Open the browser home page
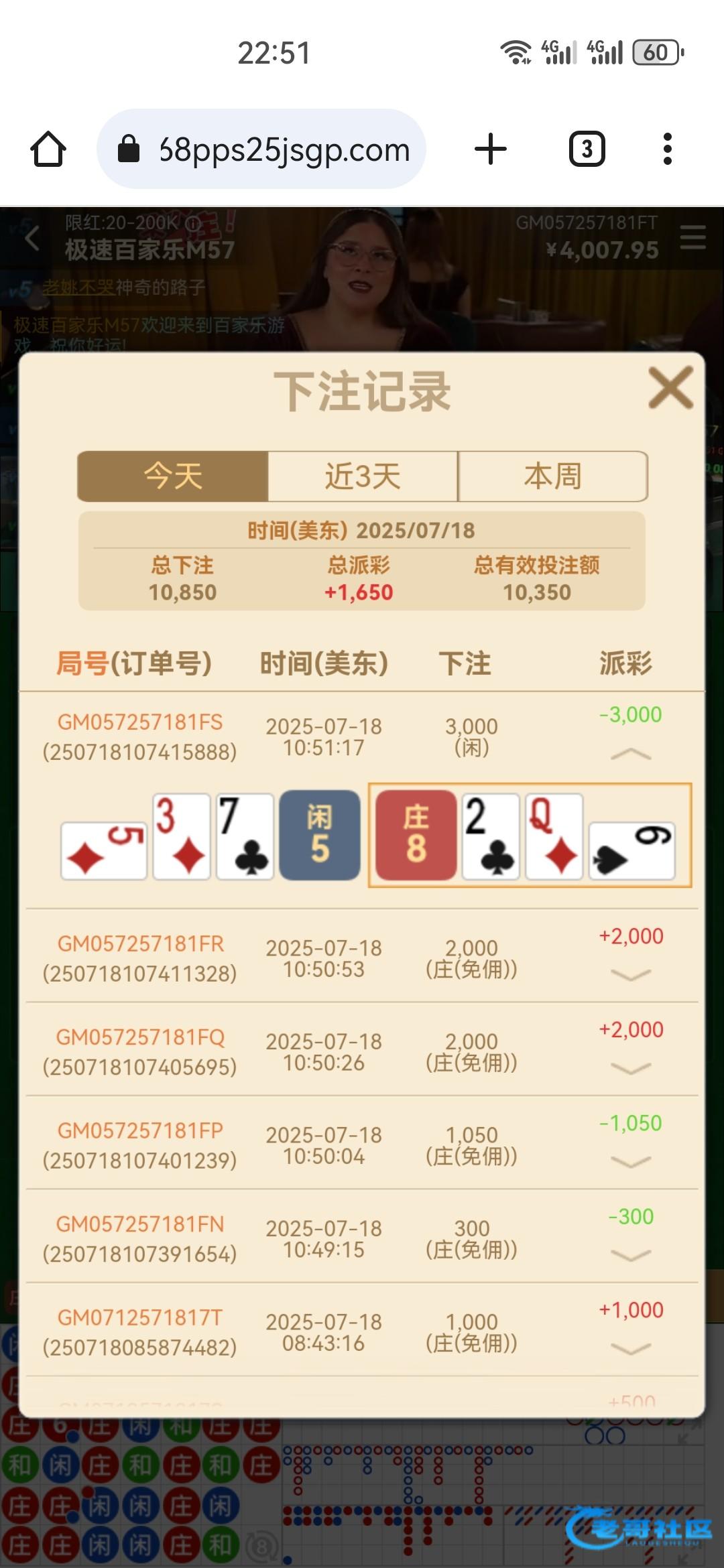This screenshot has width=724, height=1568. pos(48,149)
